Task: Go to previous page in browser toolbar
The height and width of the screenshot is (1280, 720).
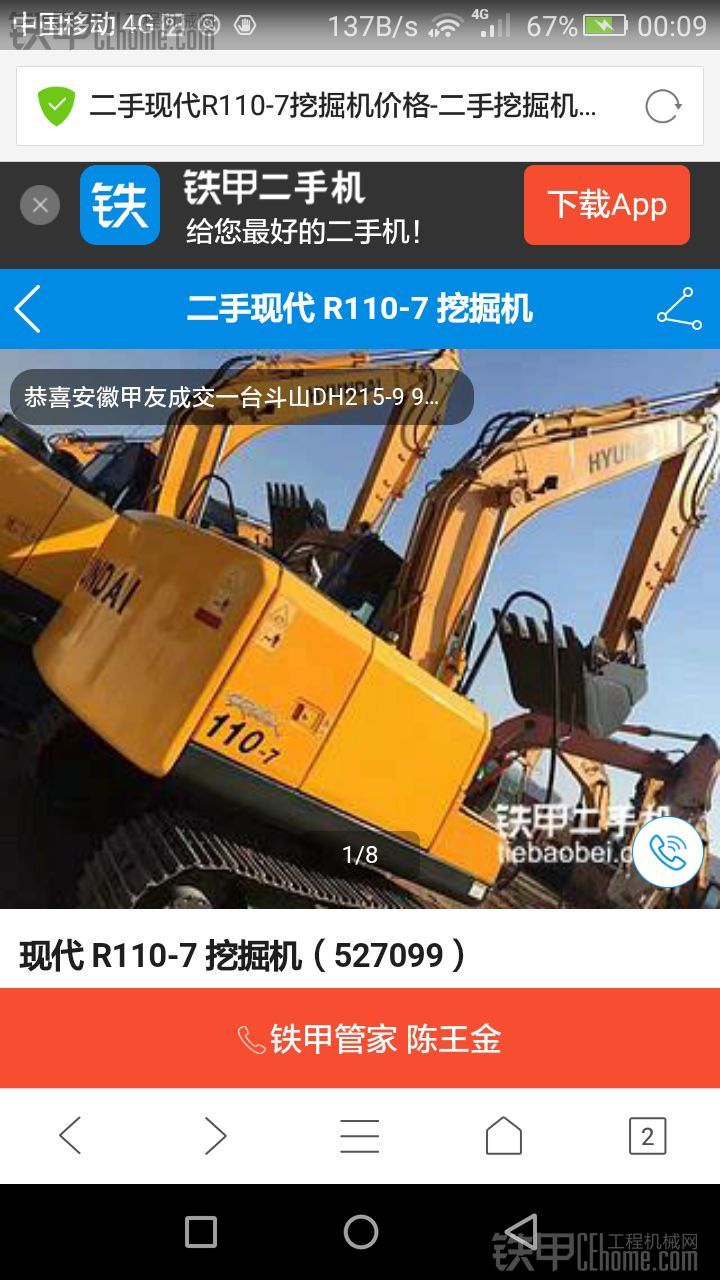Action: [x=70, y=1136]
